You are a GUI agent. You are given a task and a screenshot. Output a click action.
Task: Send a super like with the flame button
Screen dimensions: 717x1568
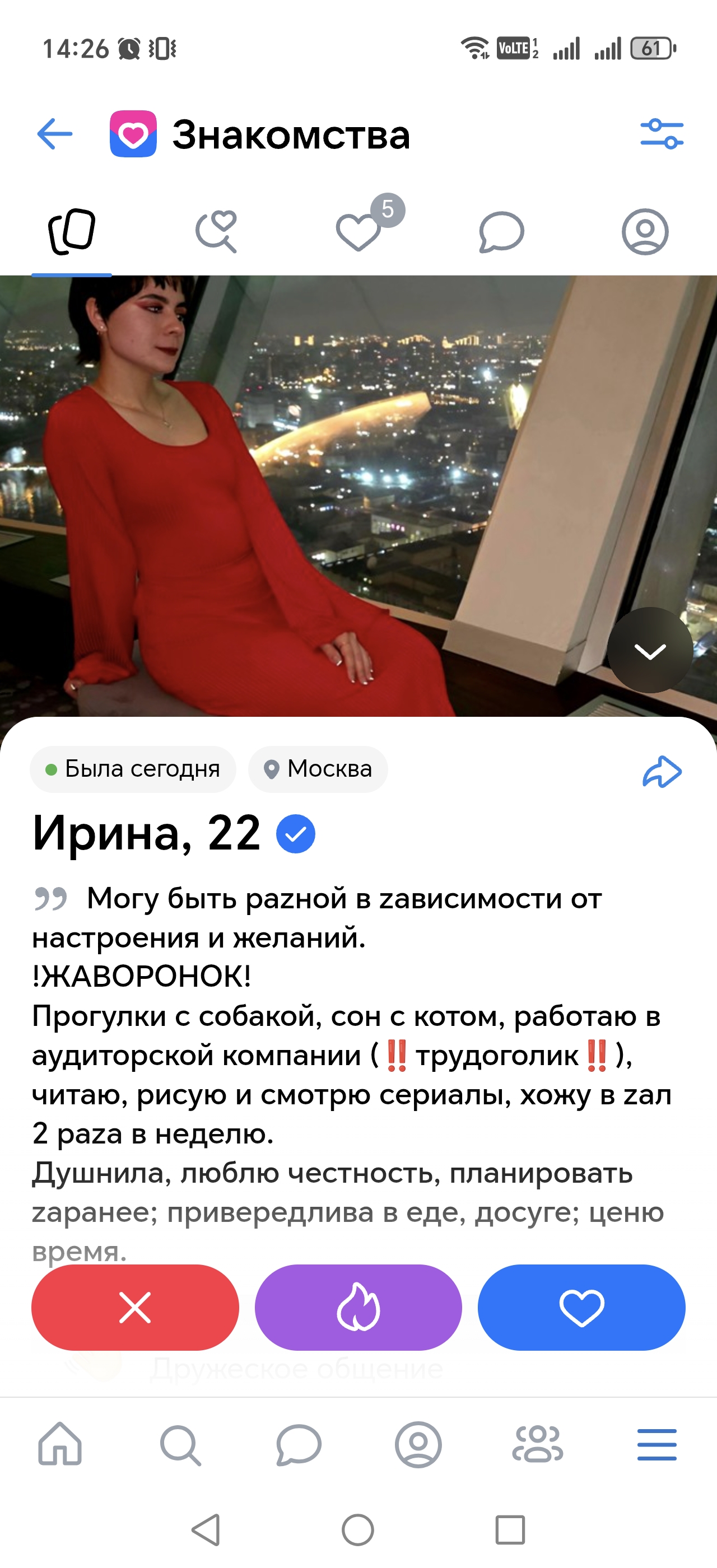pos(358,1308)
